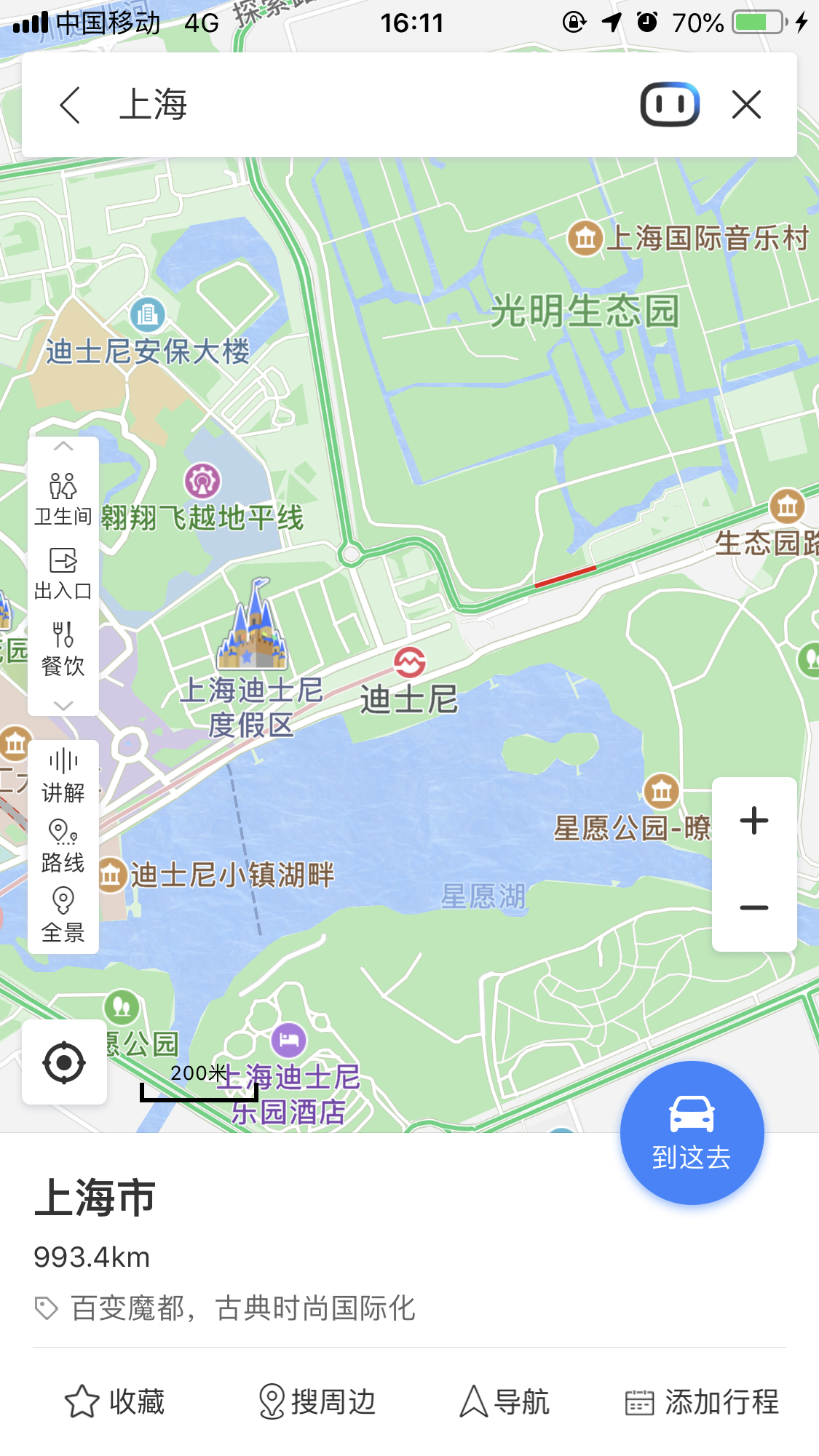View 全景 panorama

(x=63, y=915)
